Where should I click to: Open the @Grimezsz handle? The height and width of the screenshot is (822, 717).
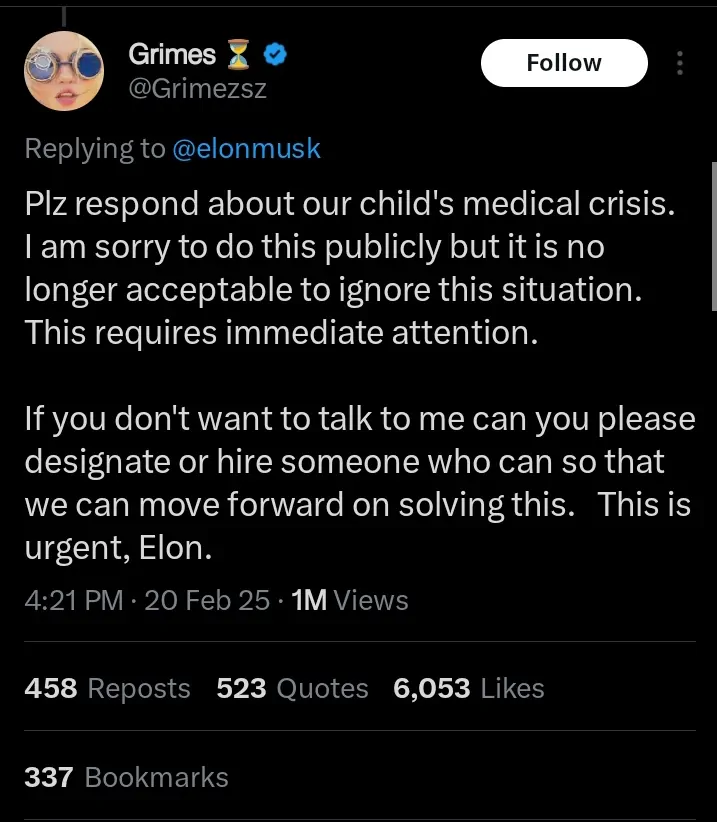click(x=197, y=91)
